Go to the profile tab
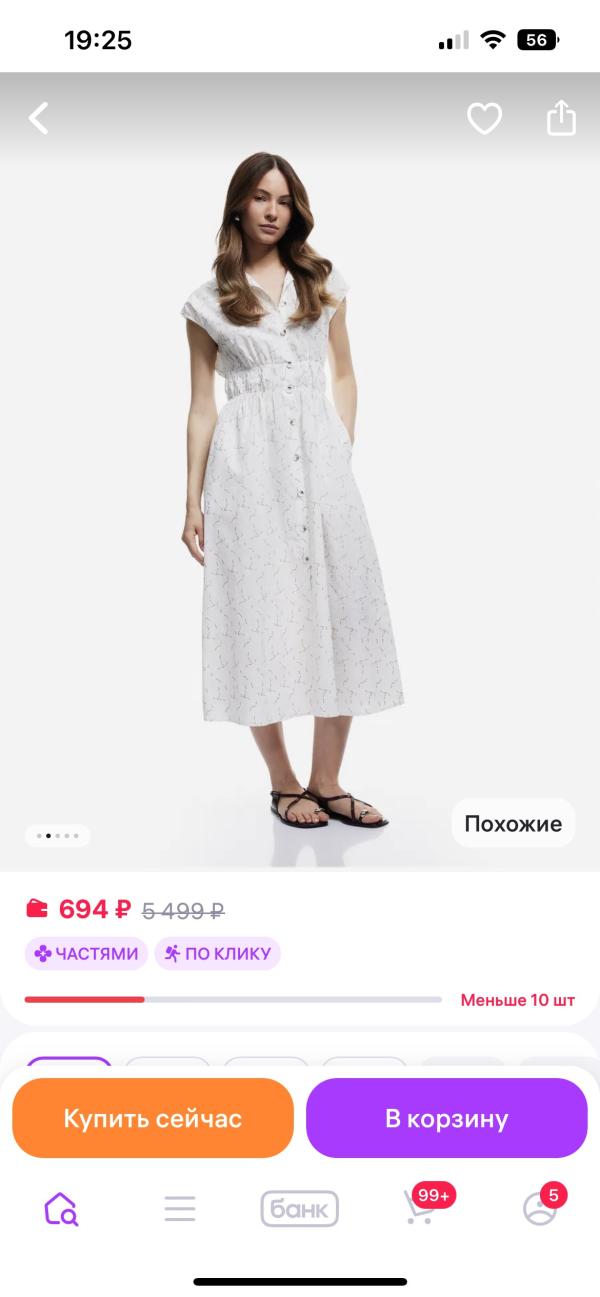 (541, 1209)
